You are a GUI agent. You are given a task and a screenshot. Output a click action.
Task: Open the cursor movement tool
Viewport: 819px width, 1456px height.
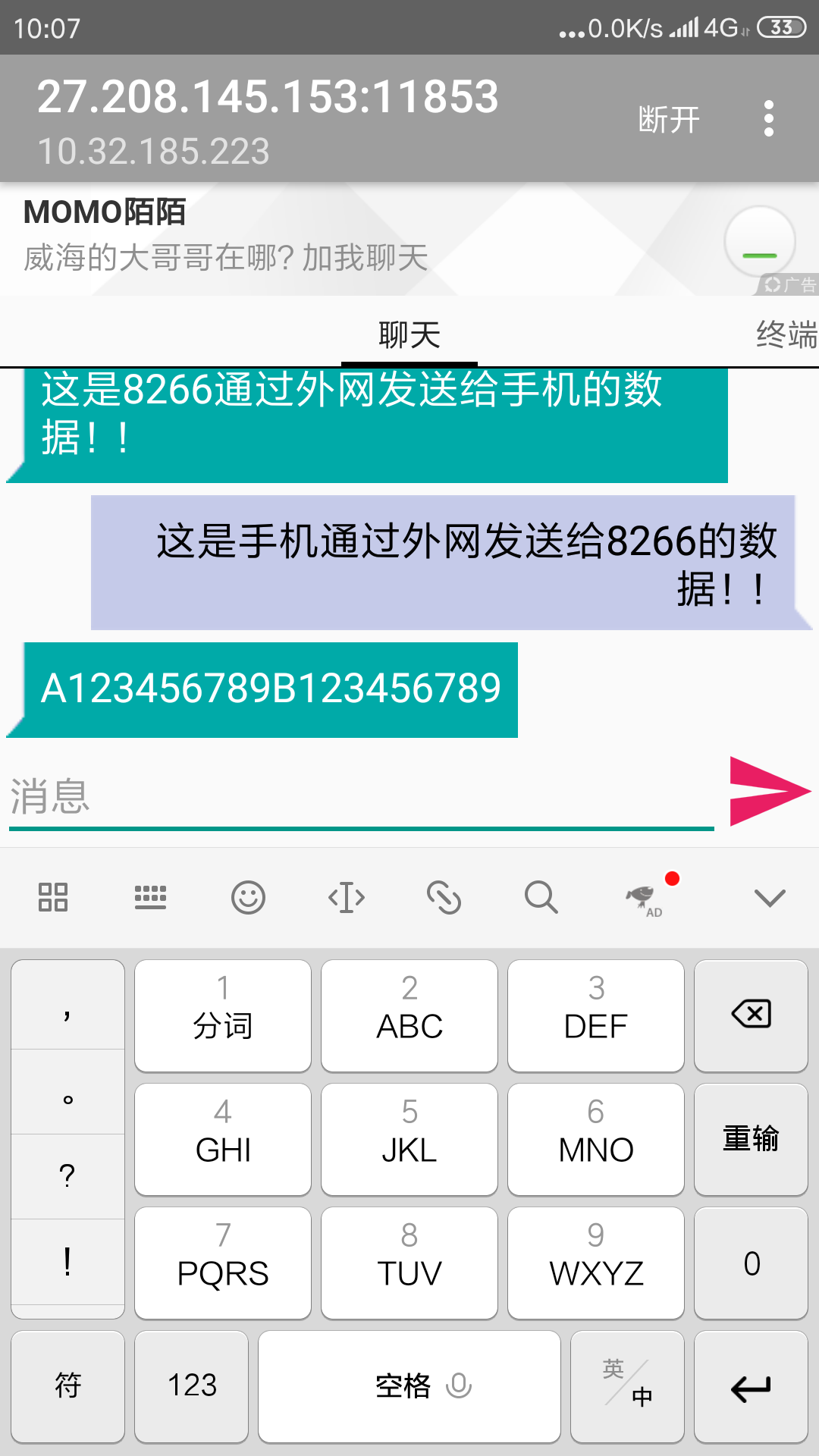[347, 898]
